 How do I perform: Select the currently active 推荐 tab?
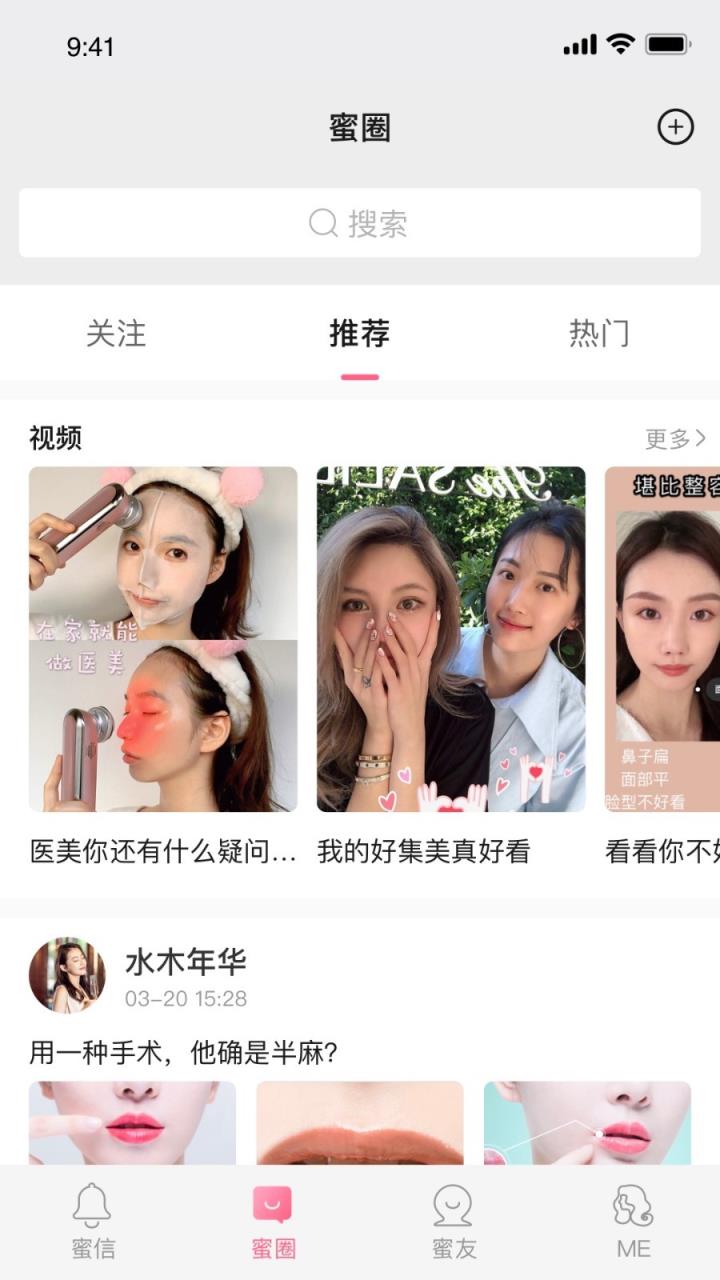click(x=360, y=335)
